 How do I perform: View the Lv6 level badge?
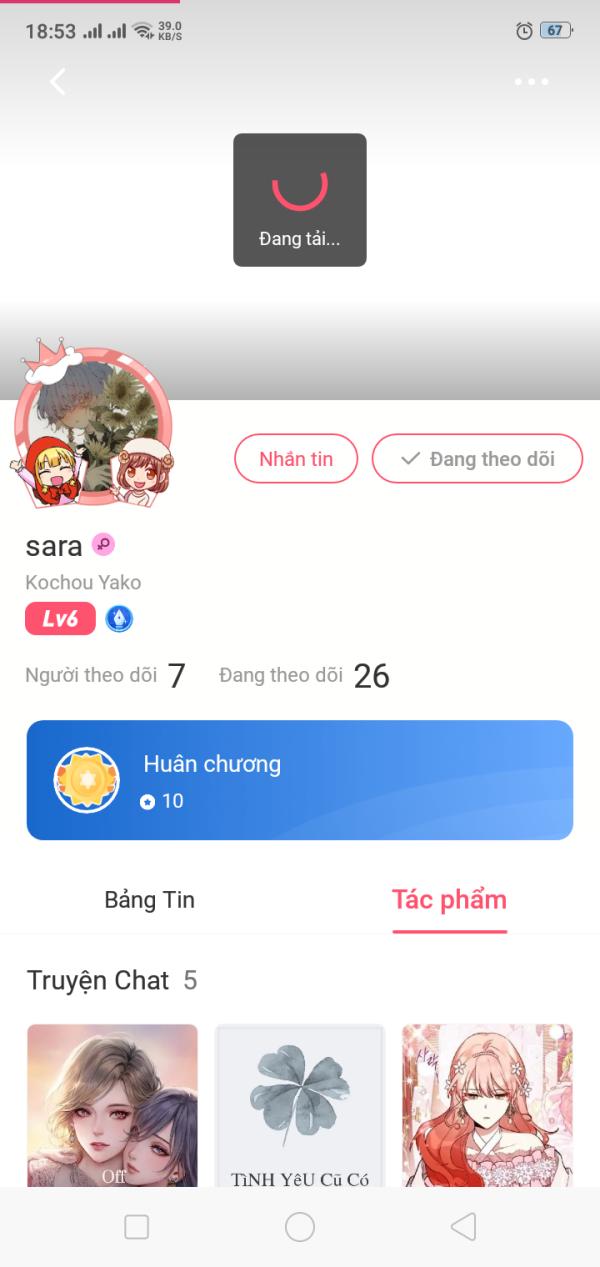pos(60,619)
